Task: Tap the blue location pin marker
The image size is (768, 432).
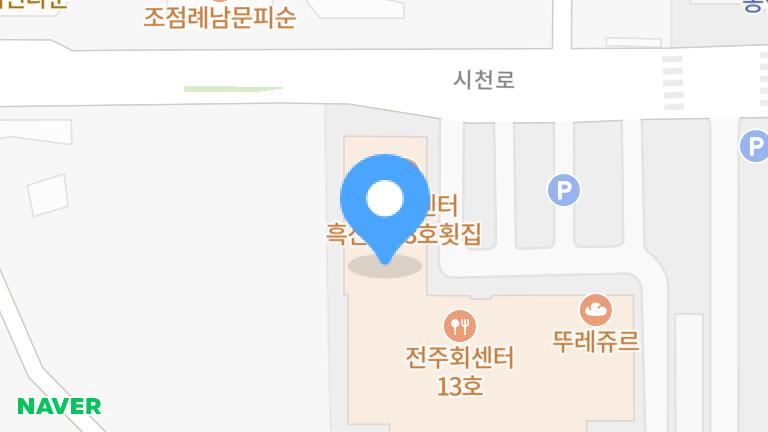Action: coord(385,201)
